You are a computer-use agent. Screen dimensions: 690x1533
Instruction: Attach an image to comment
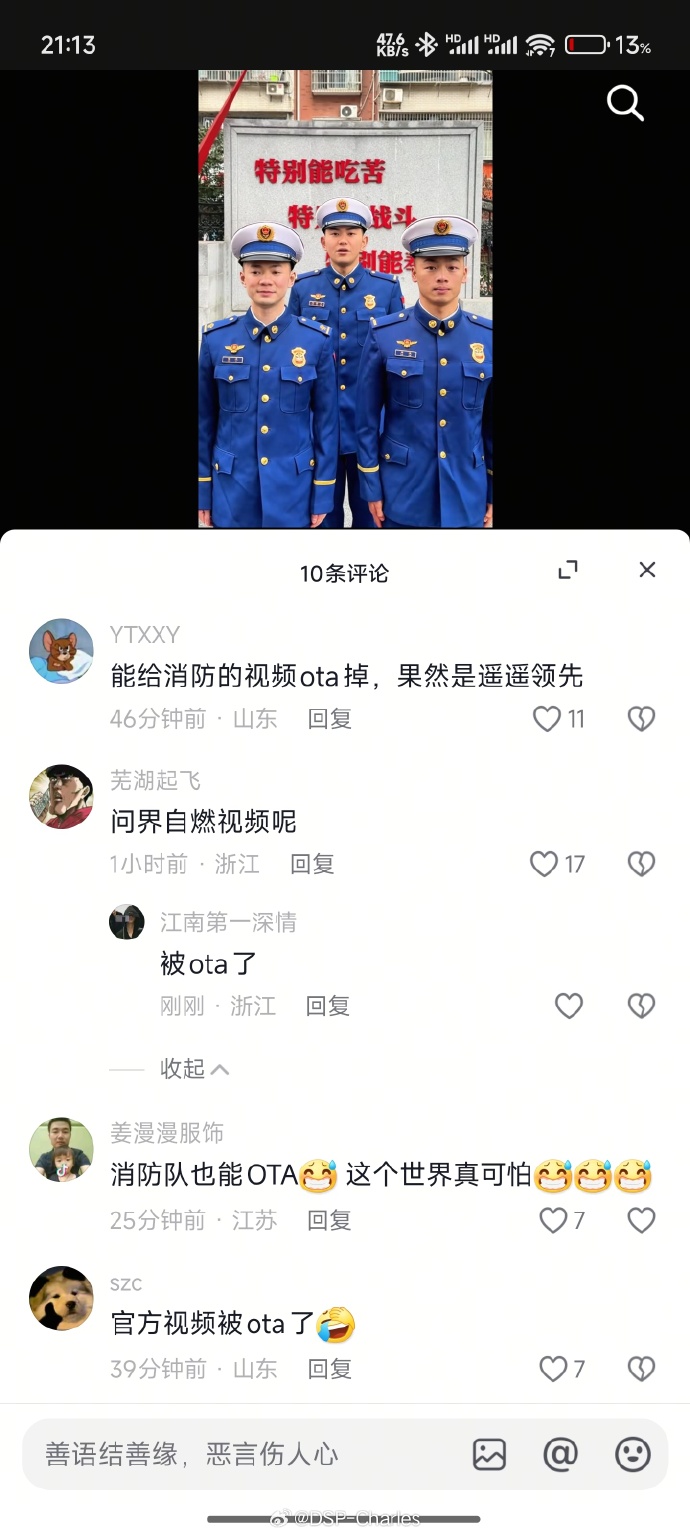[x=489, y=1454]
